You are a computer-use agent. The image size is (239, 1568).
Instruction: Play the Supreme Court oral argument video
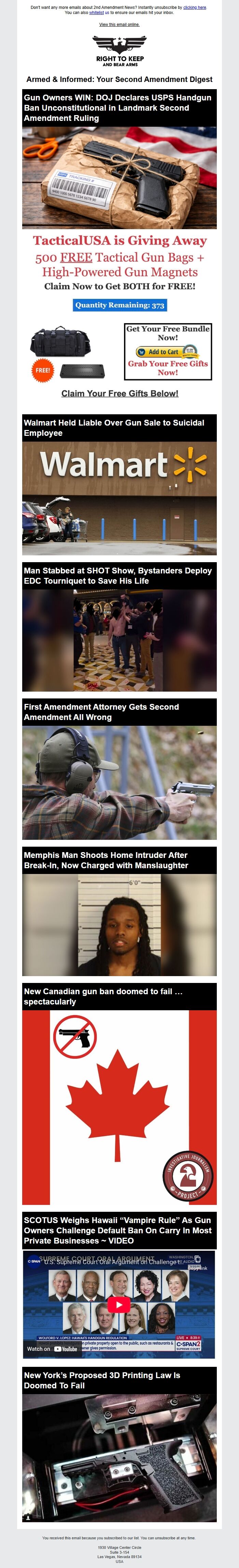[x=119, y=1304]
